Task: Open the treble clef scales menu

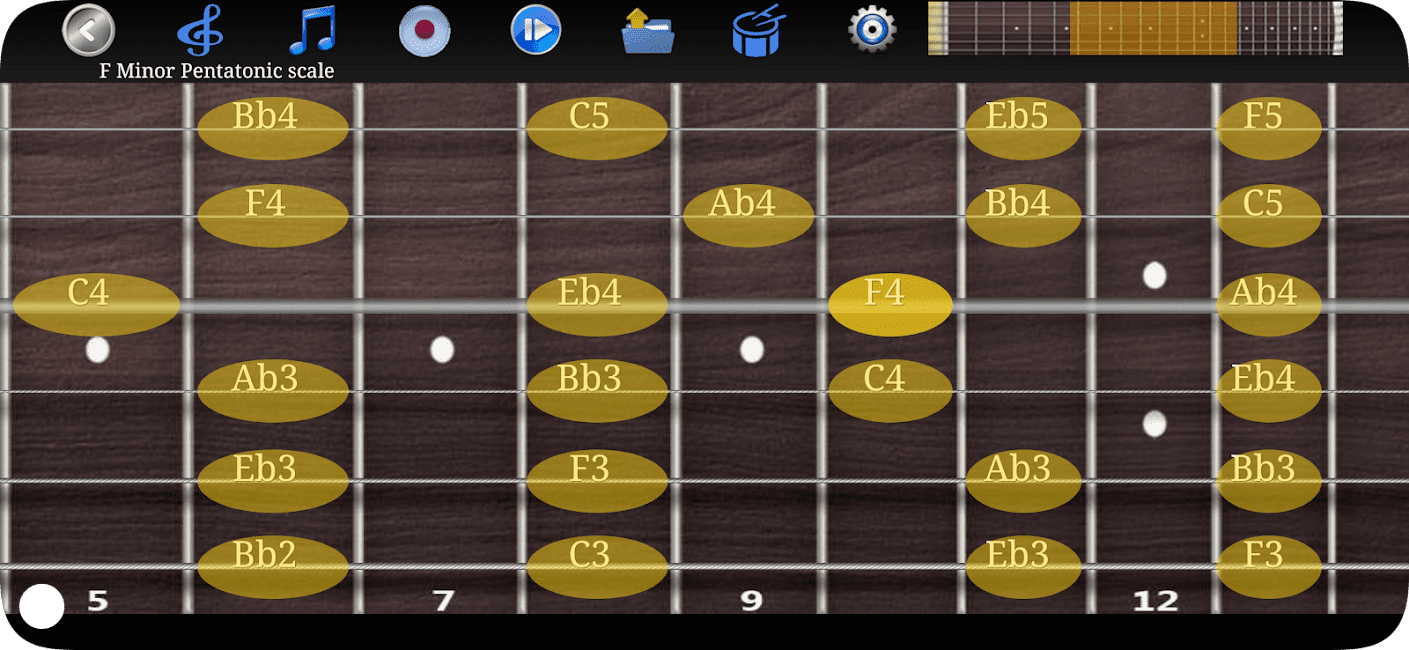Action: point(200,30)
